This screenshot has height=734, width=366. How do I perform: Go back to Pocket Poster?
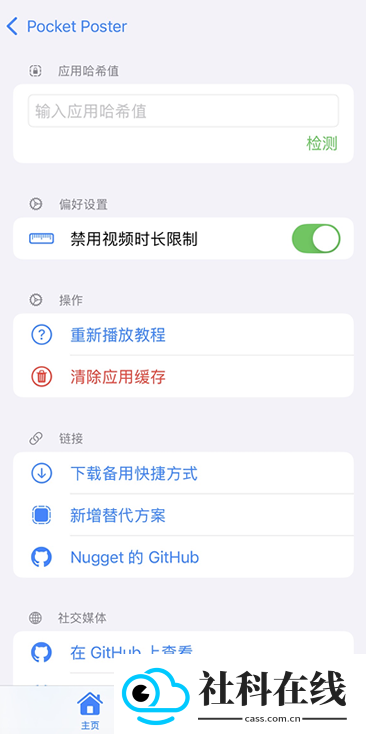click(66, 26)
